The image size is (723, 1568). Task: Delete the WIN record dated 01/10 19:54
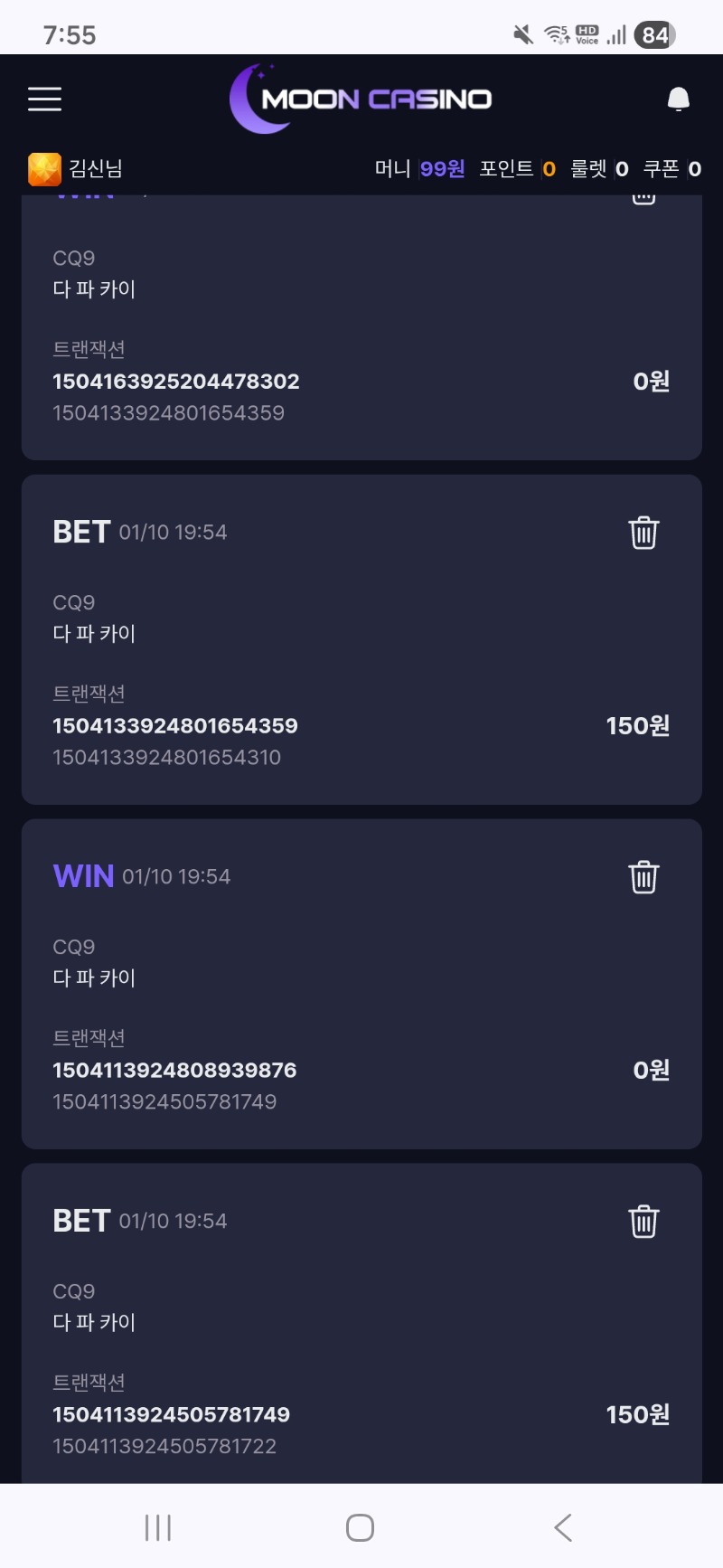pyautogui.click(x=643, y=876)
